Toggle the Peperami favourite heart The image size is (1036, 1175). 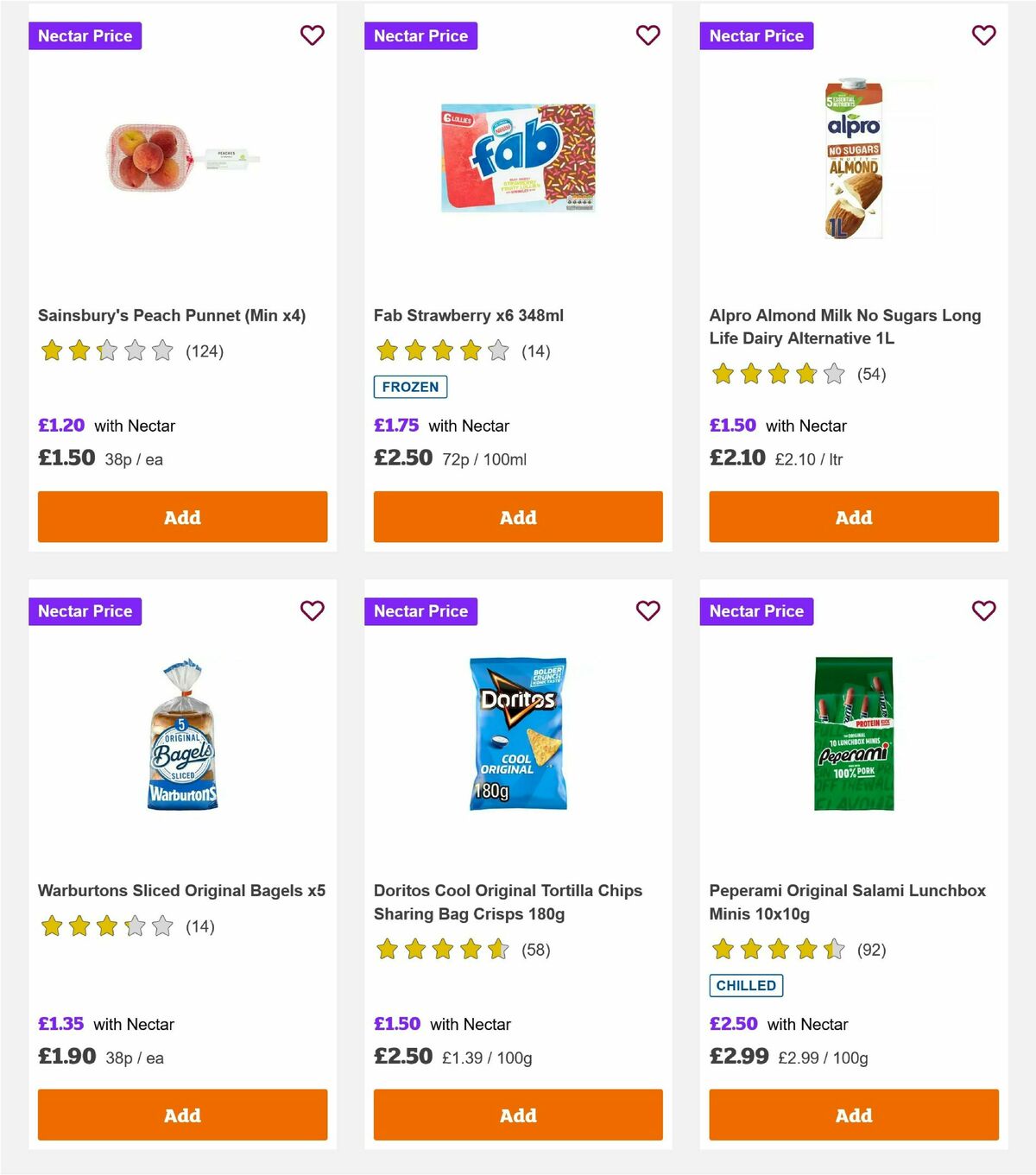click(x=983, y=610)
